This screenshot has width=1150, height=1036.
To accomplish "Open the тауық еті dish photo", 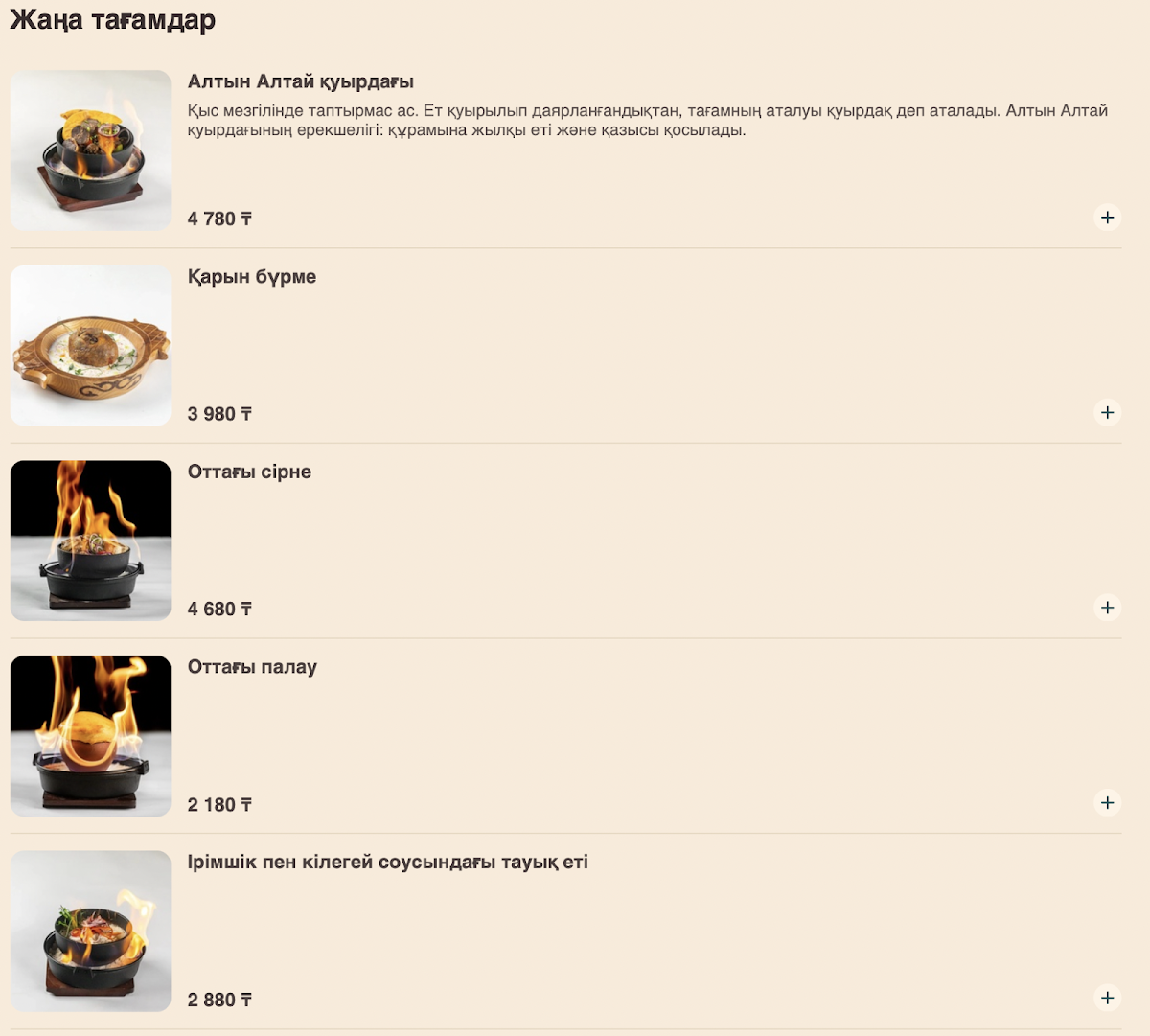I will coord(91,931).
